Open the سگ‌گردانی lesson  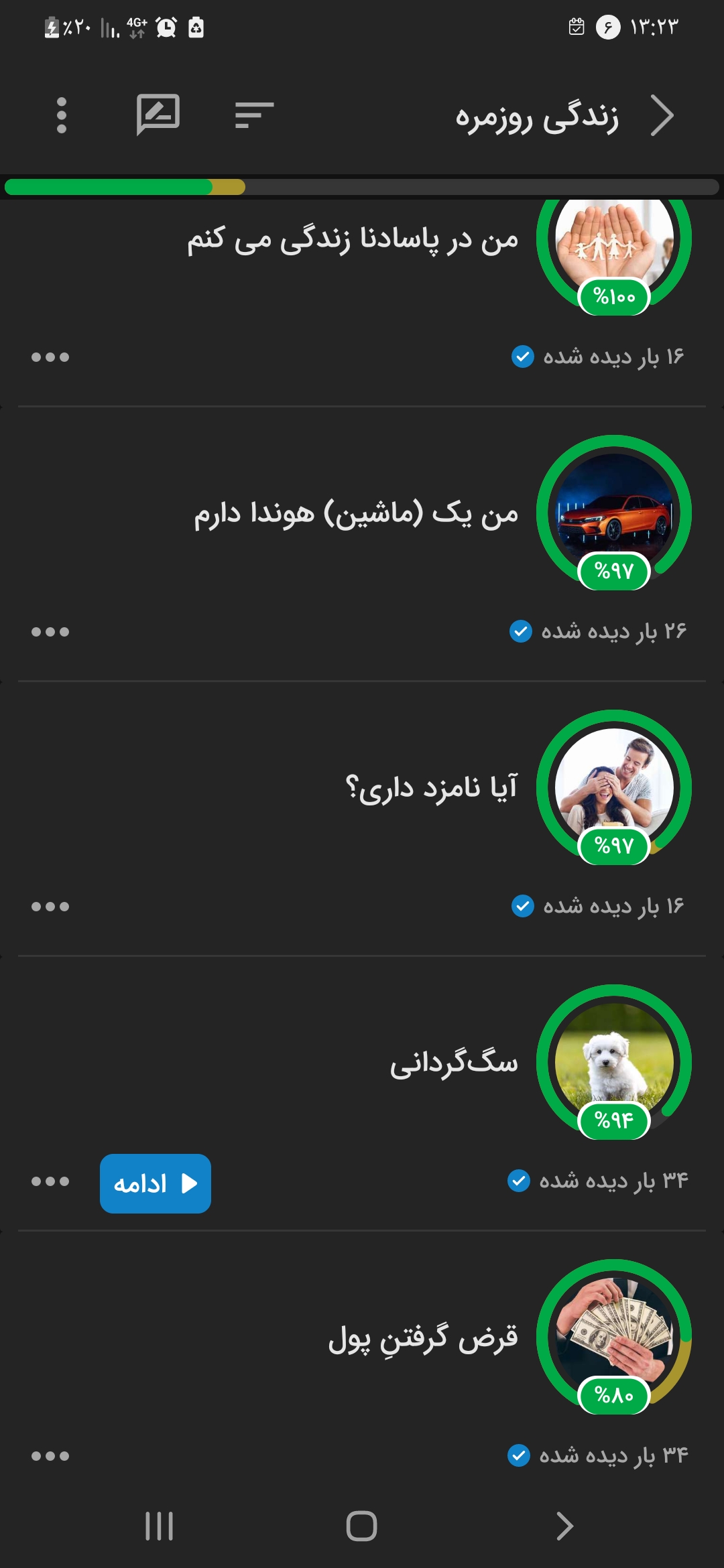(x=454, y=1063)
